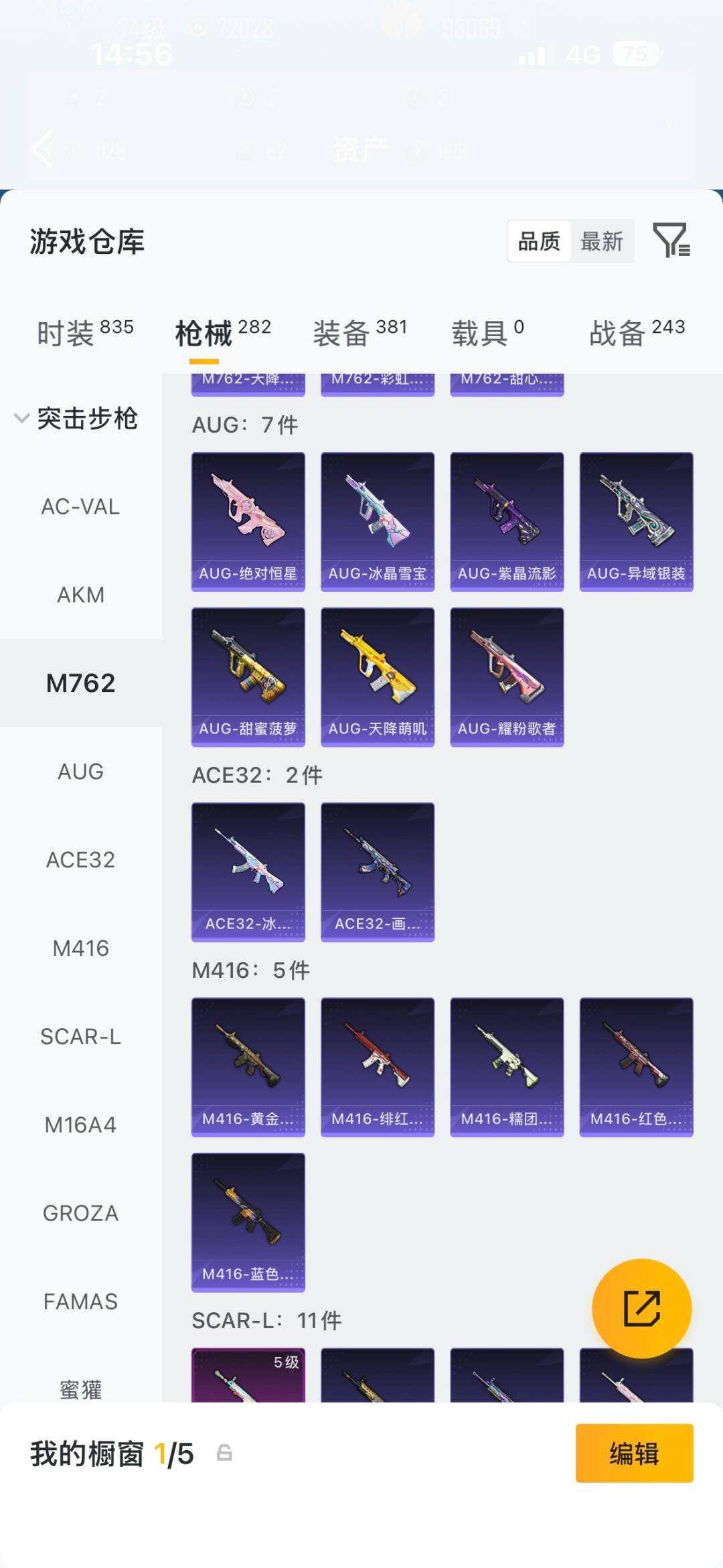
Task: Switch to the 装备 tab
Action: [359, 332]
